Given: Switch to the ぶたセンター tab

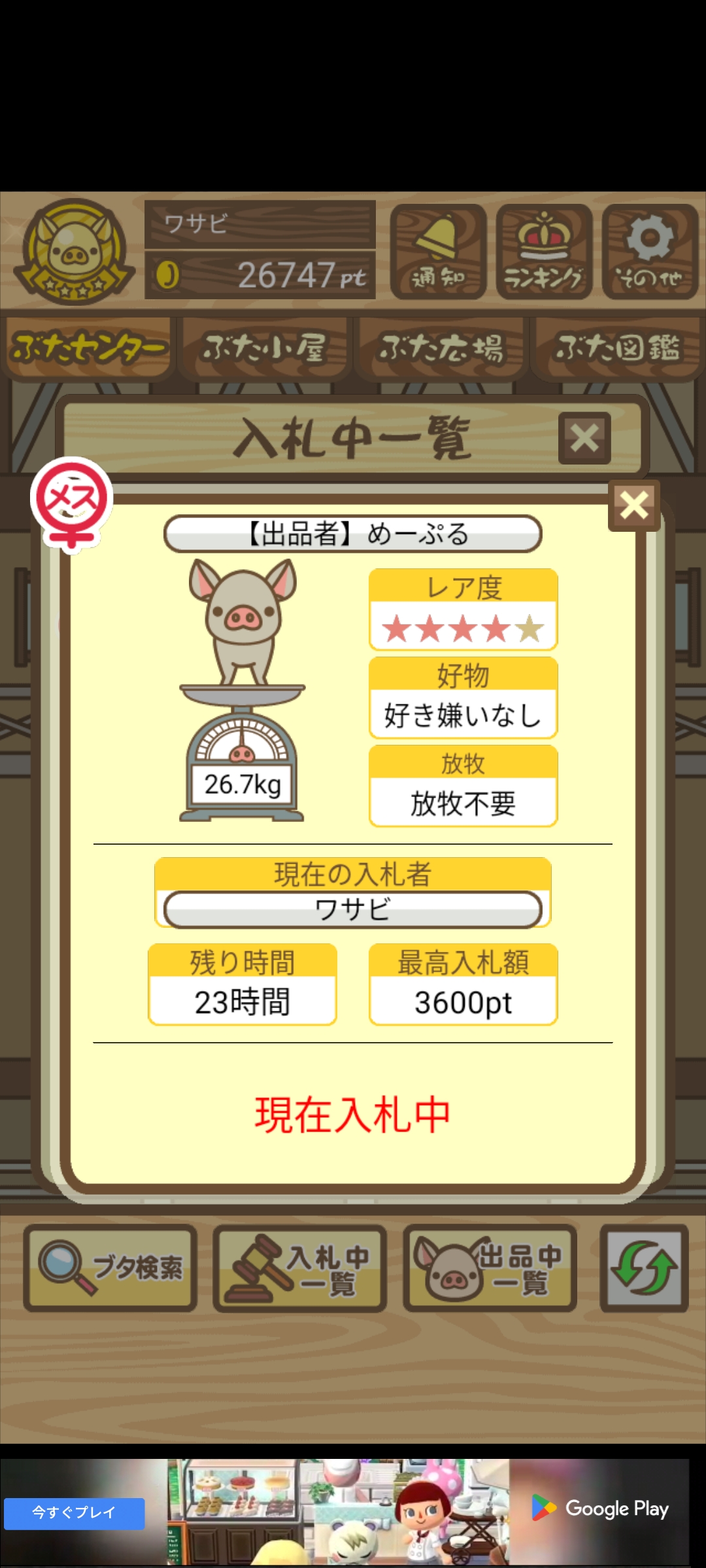Looking at the screenshot, I should (88, 348).
